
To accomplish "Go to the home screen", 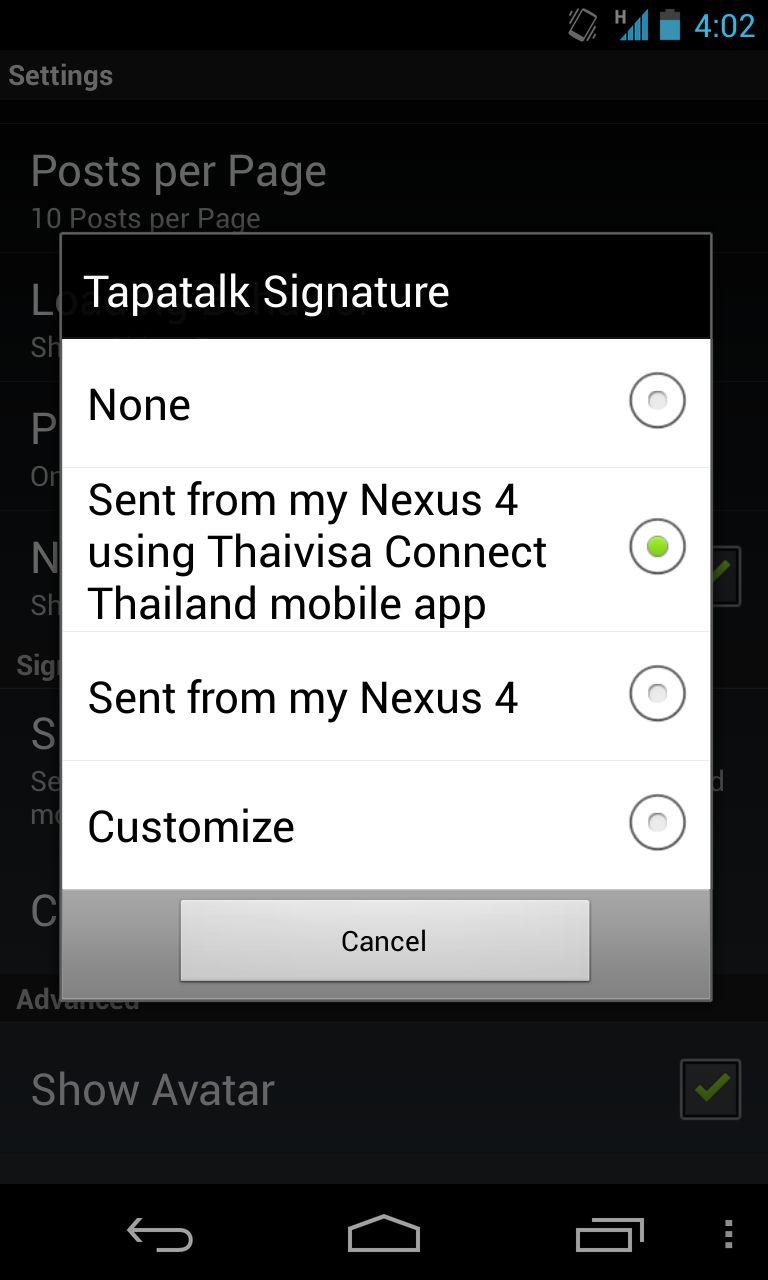I will coord(384,1234).
